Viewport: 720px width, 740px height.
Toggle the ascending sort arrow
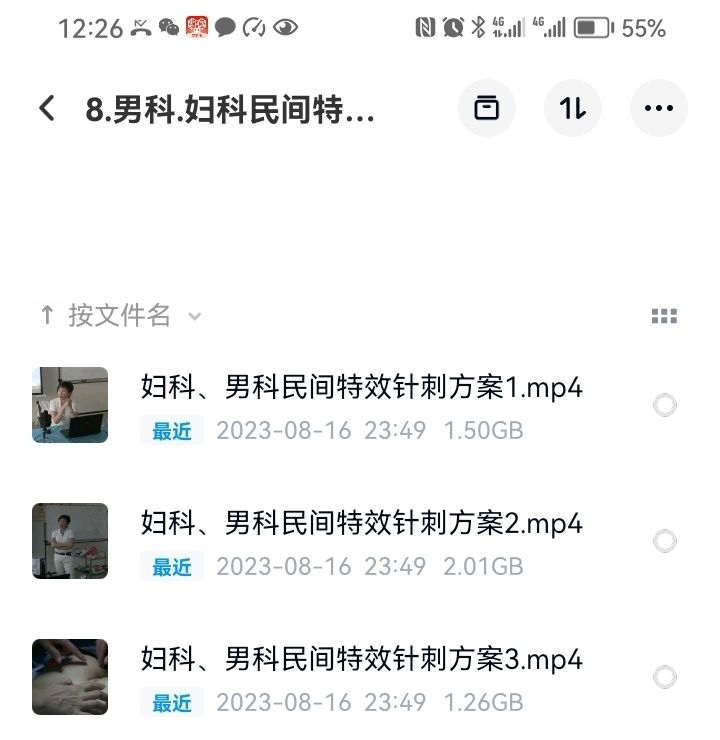tap(45, 316)
